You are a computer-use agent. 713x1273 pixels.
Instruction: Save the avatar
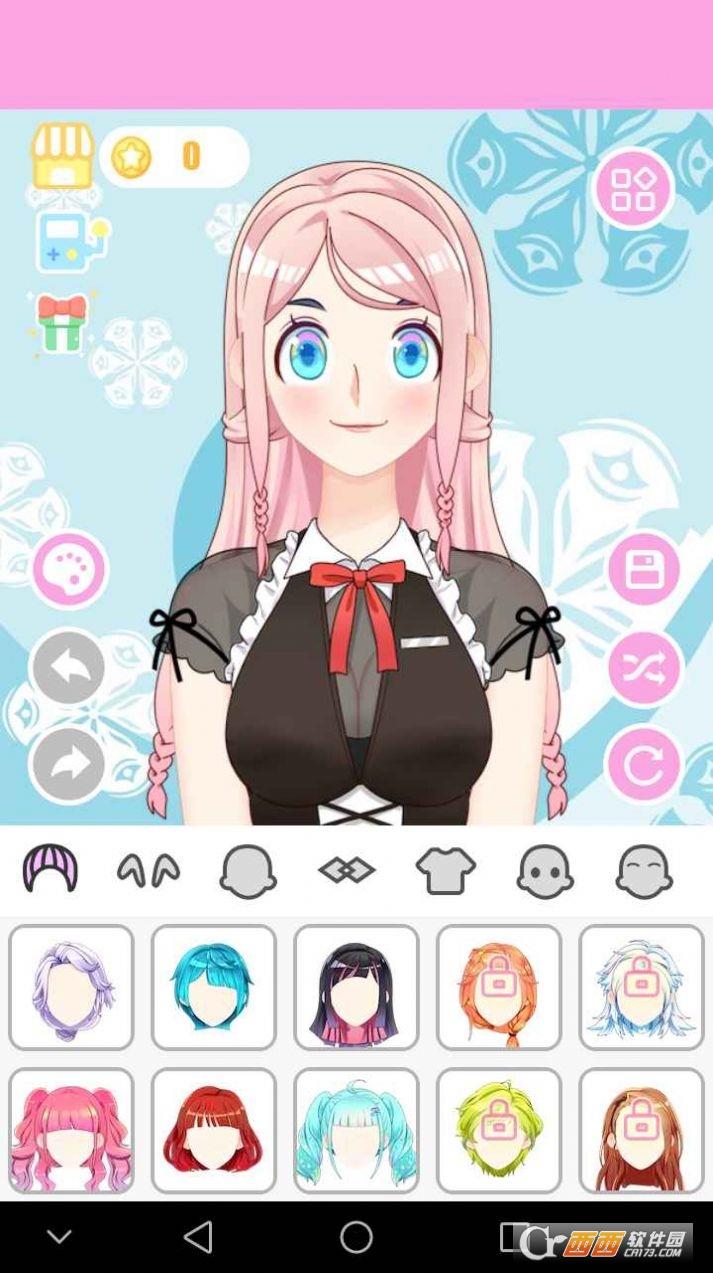pyautogui.click(x=644, y=569)
